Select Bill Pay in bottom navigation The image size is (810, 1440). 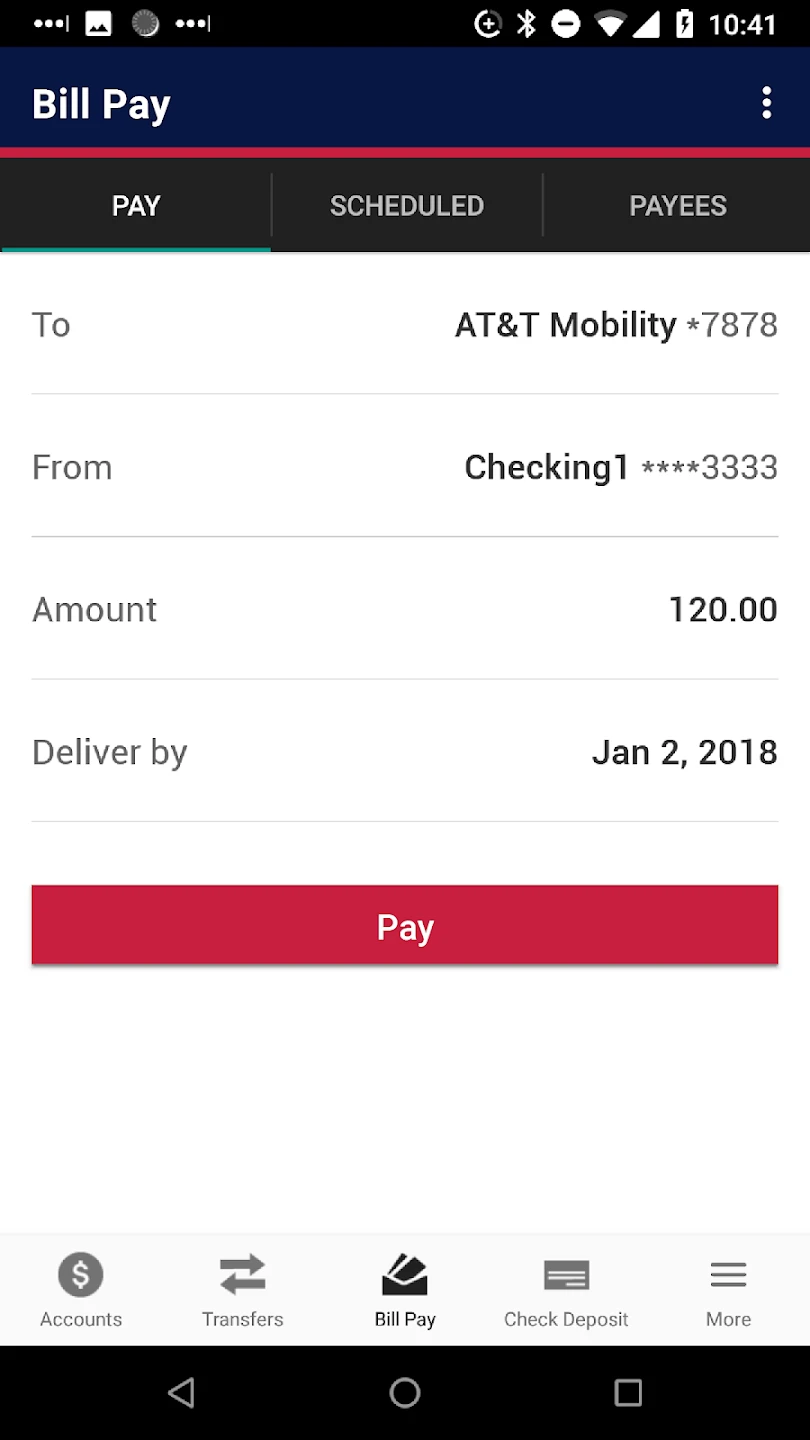pos(405,1290)
